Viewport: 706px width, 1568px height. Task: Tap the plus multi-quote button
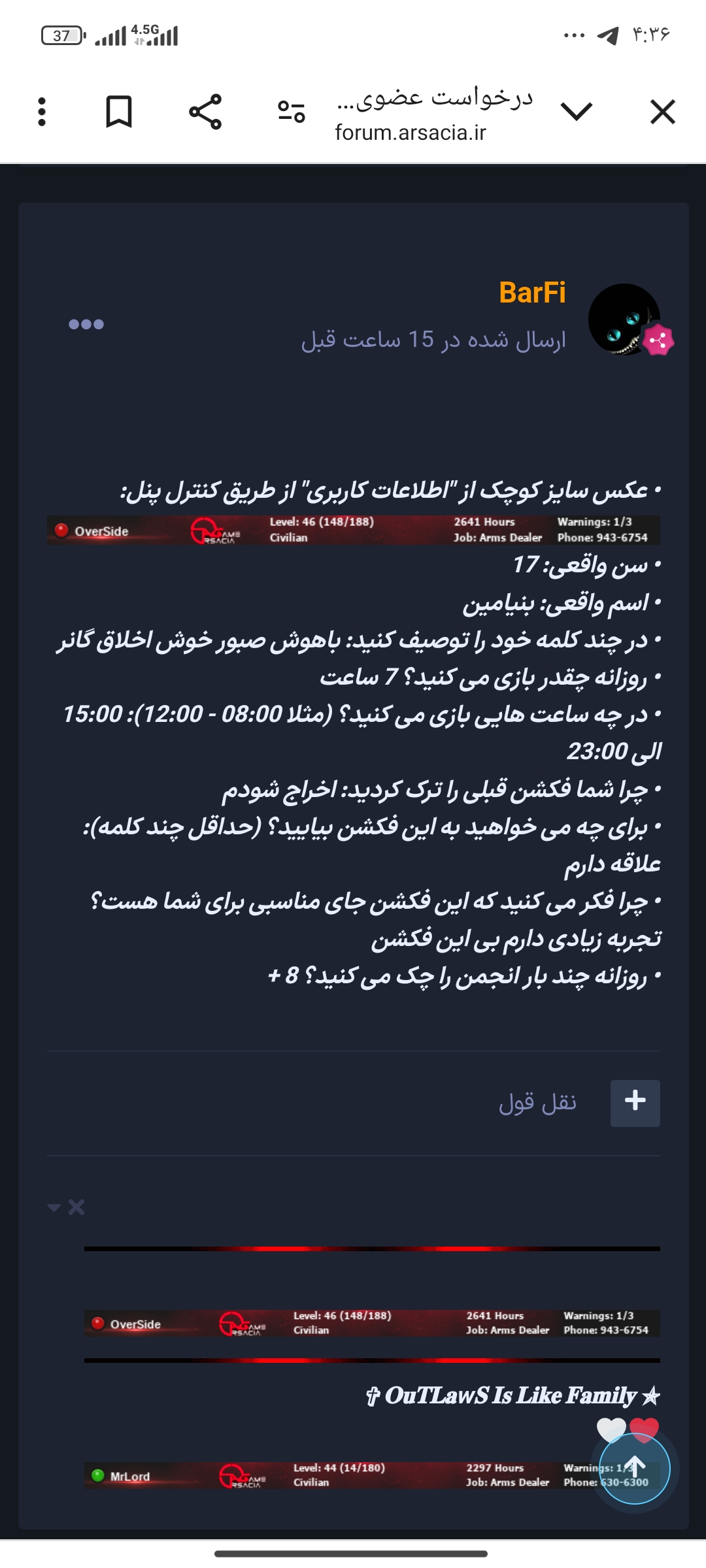(x=635, y=1103)
